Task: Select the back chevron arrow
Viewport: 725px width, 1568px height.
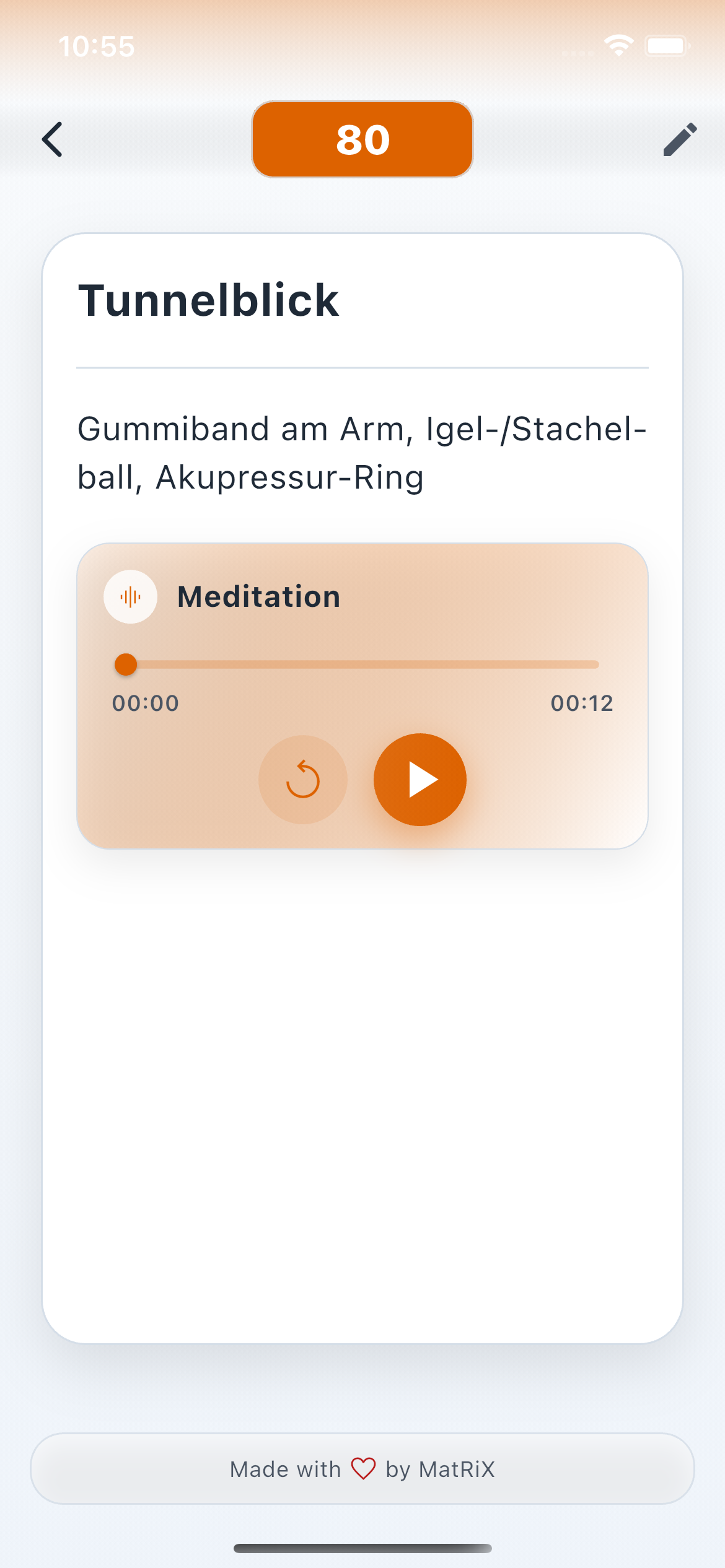Action: [53, 140]
